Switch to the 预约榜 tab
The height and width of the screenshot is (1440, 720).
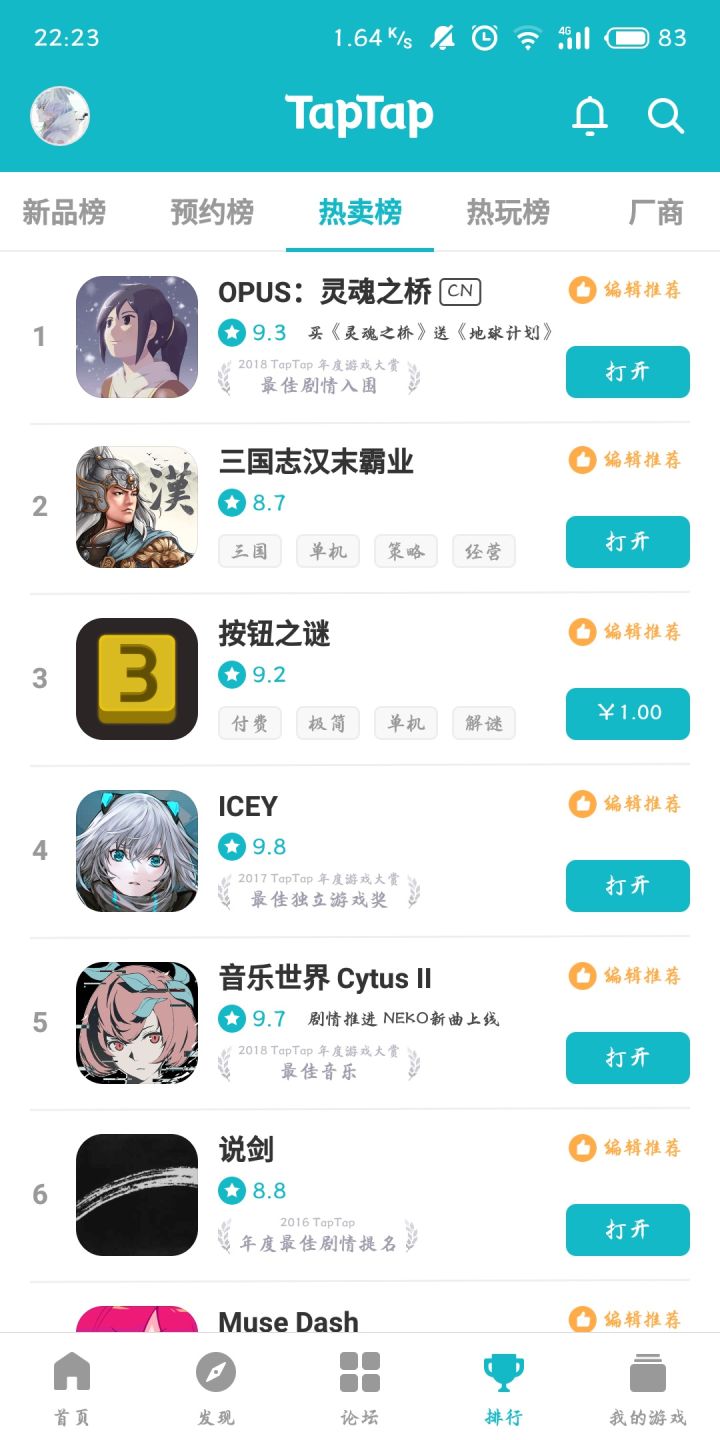(210, 212)
